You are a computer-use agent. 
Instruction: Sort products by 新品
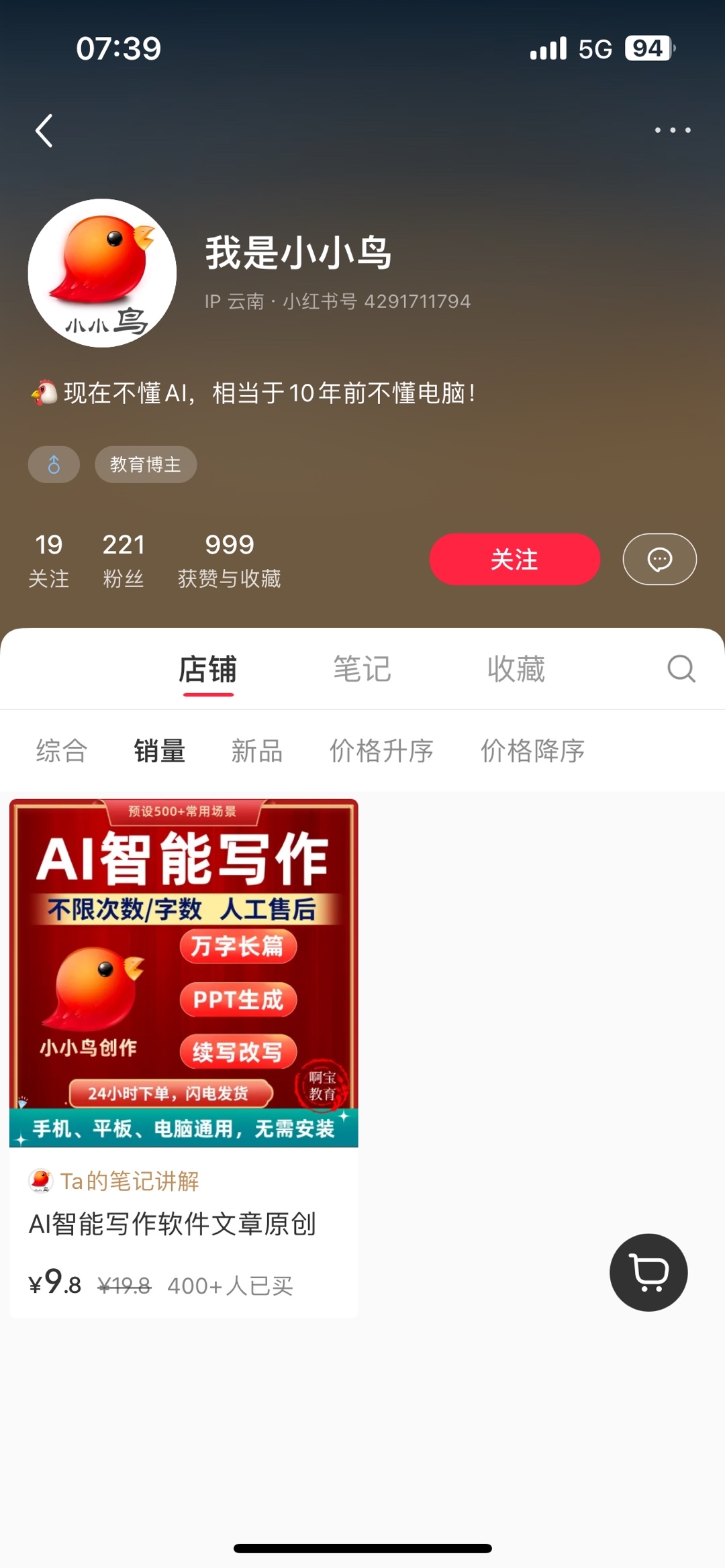(257, 751)
